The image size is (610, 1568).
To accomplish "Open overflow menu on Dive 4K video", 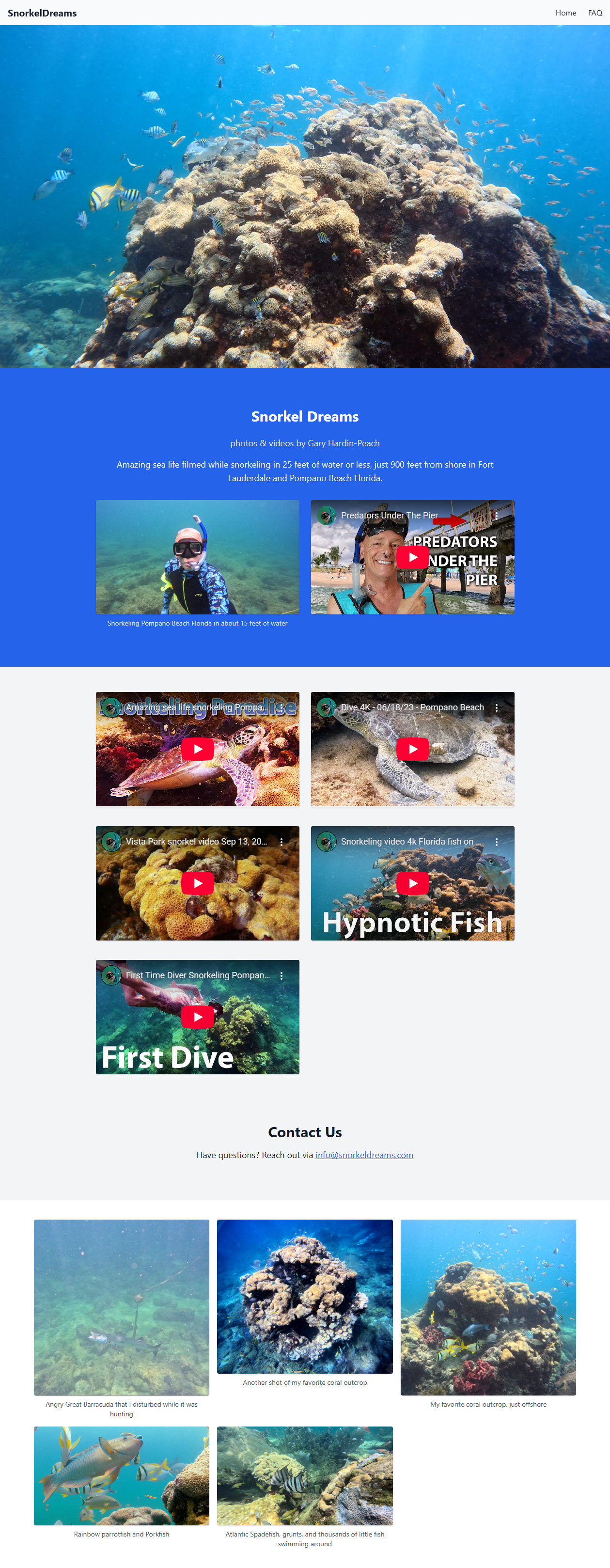I will coord(496,707).
